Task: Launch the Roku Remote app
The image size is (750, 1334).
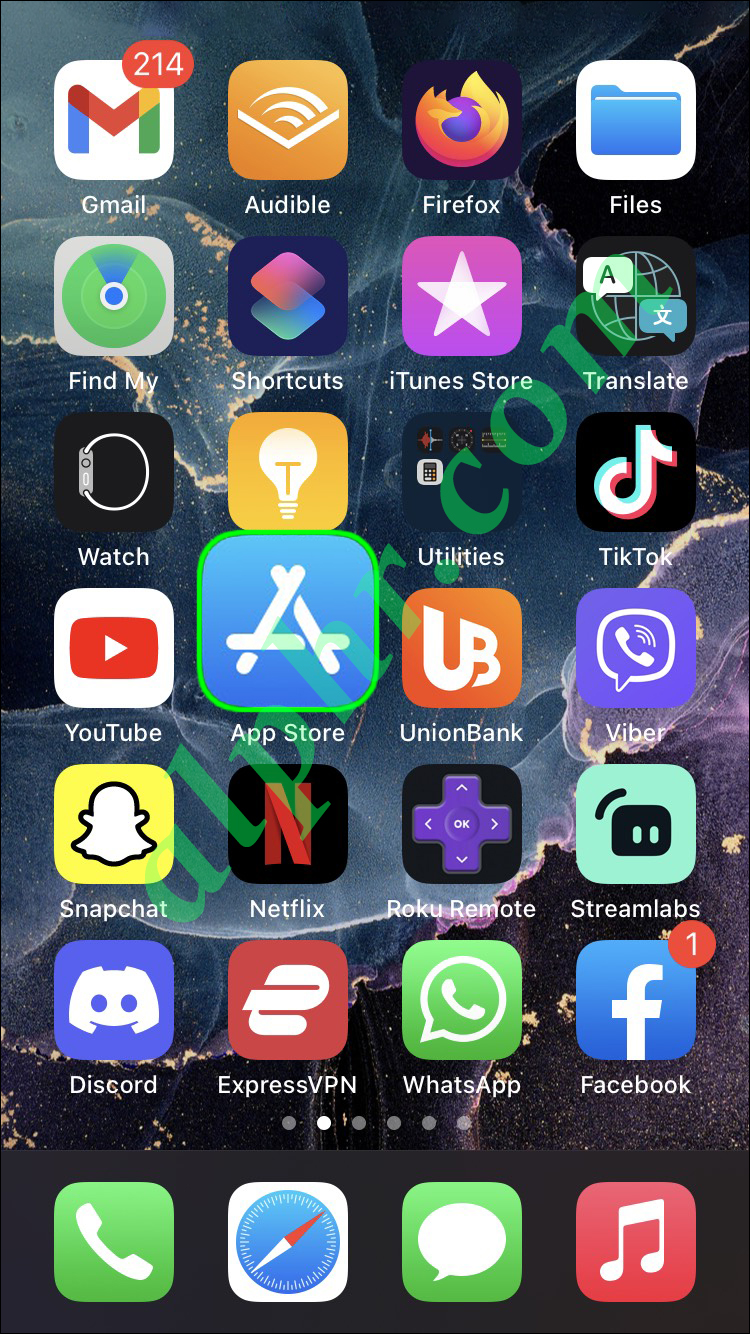Action: [x=461, y=824]
